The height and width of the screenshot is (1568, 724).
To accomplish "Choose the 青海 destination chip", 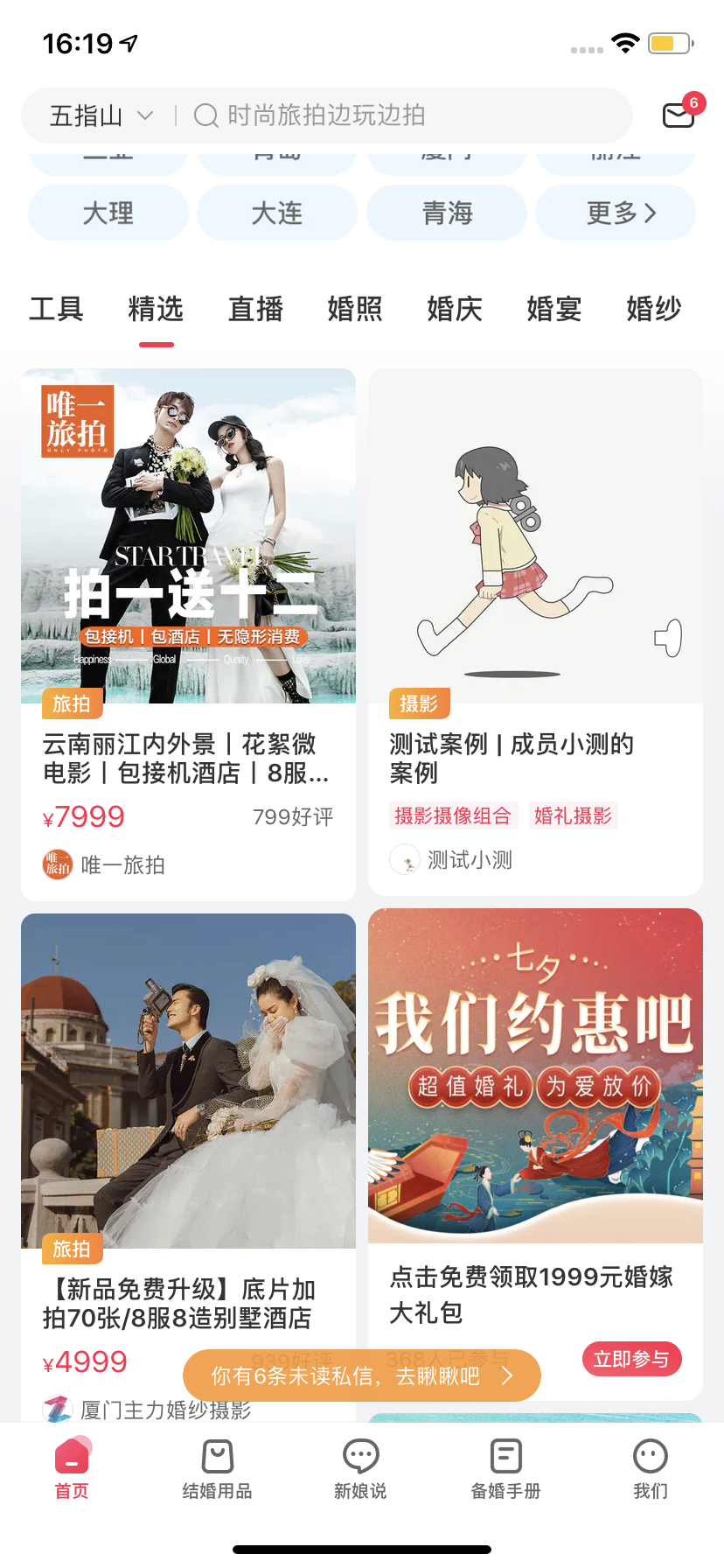I will pos(447,213).
